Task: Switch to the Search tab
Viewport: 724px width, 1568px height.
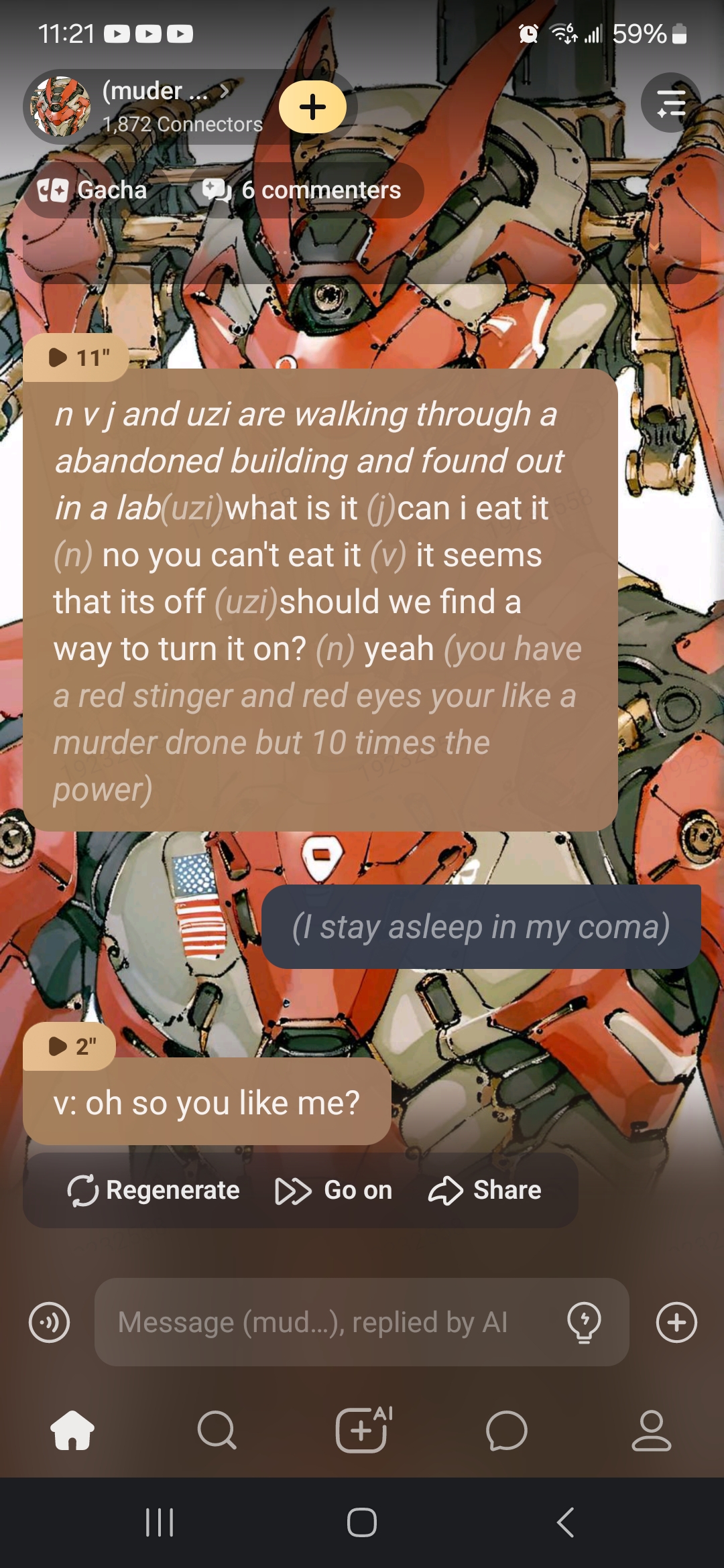Action: 217,1430
